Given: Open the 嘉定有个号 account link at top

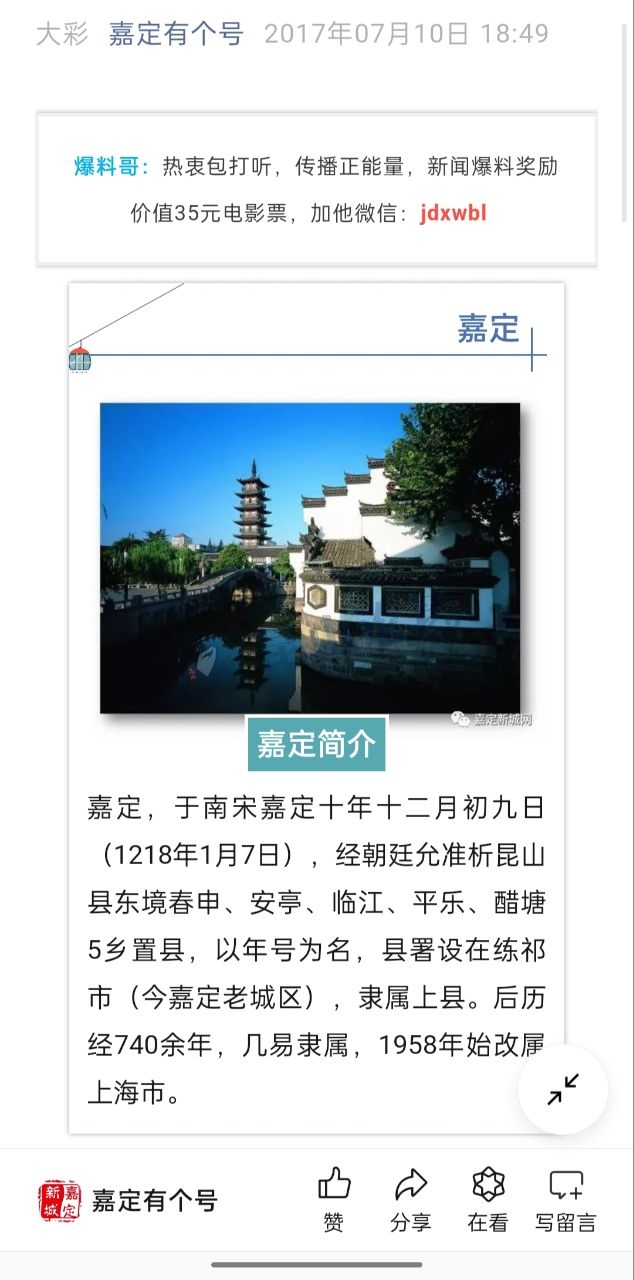Looking at the screenshot, I should click(x=176, y=34).
